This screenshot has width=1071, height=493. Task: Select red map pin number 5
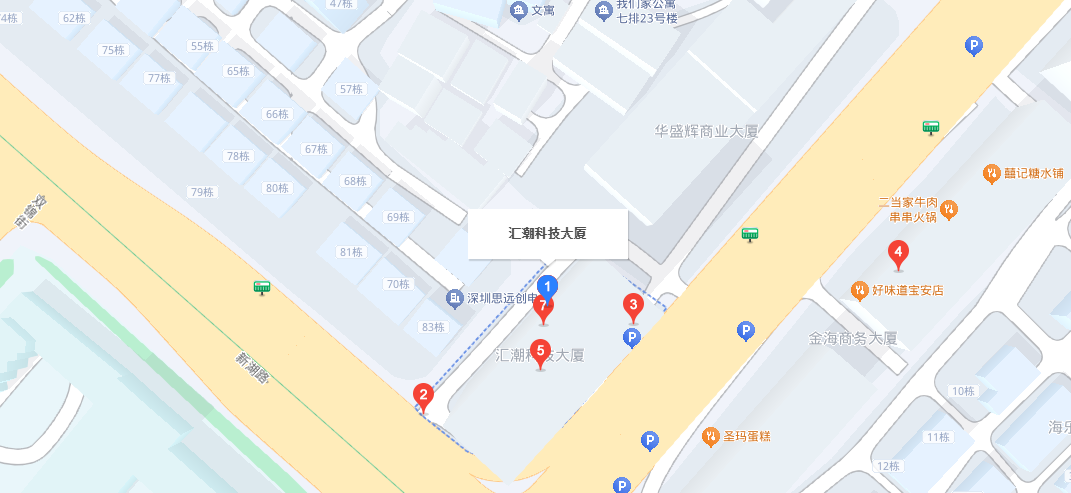(541, 351)
